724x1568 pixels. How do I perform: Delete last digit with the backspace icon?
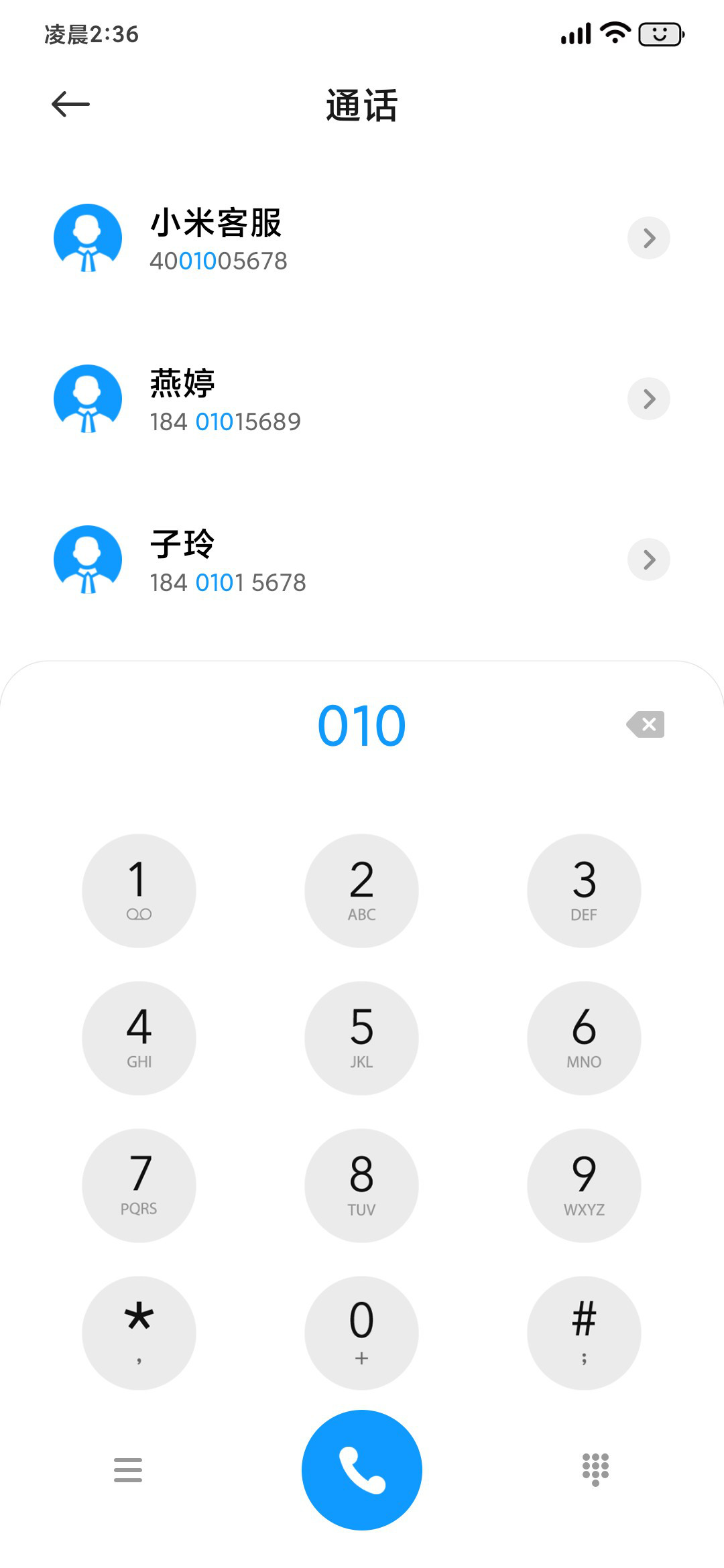(x=646, y=724)
